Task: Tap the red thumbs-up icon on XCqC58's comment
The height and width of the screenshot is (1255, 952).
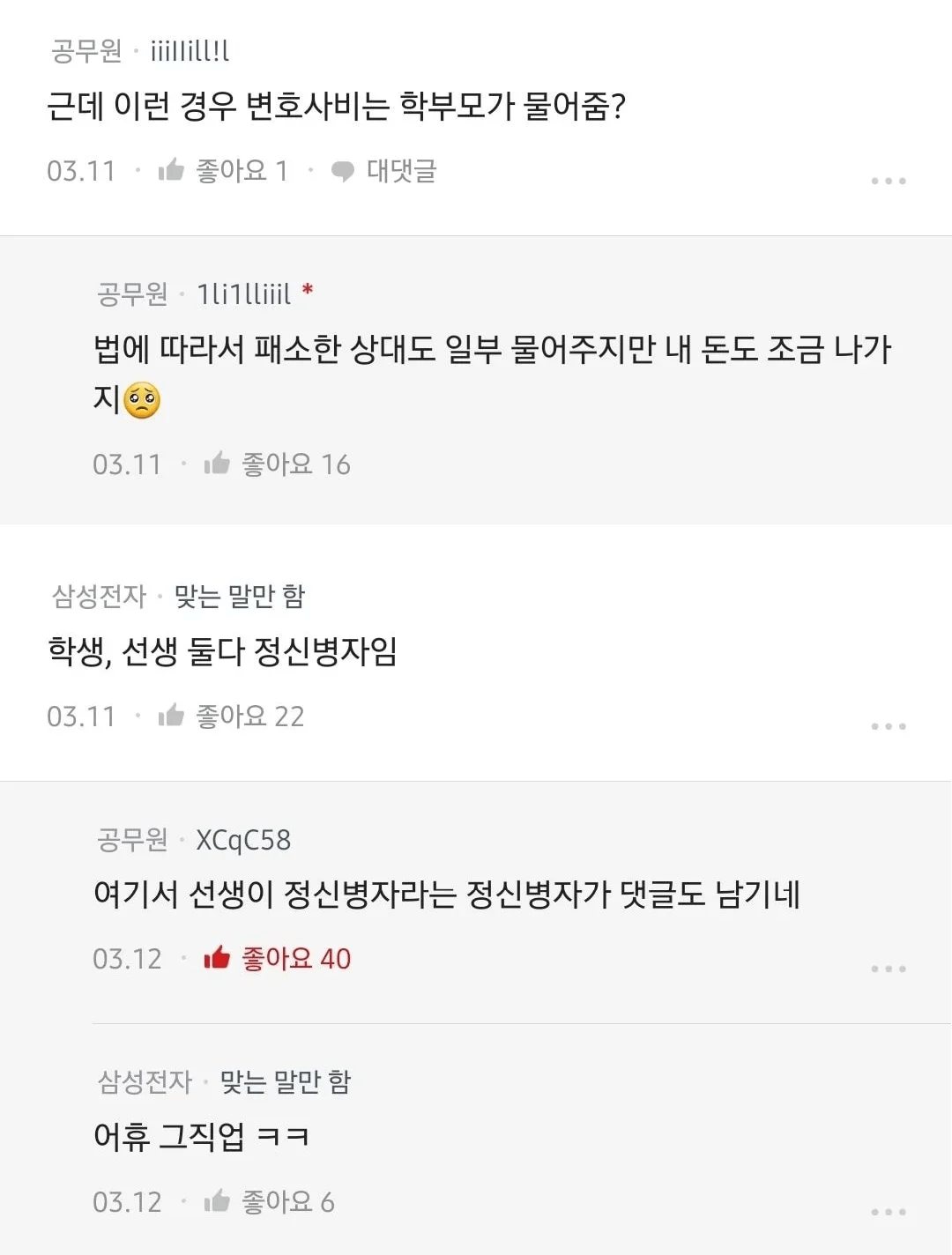Action: (217, 957)
